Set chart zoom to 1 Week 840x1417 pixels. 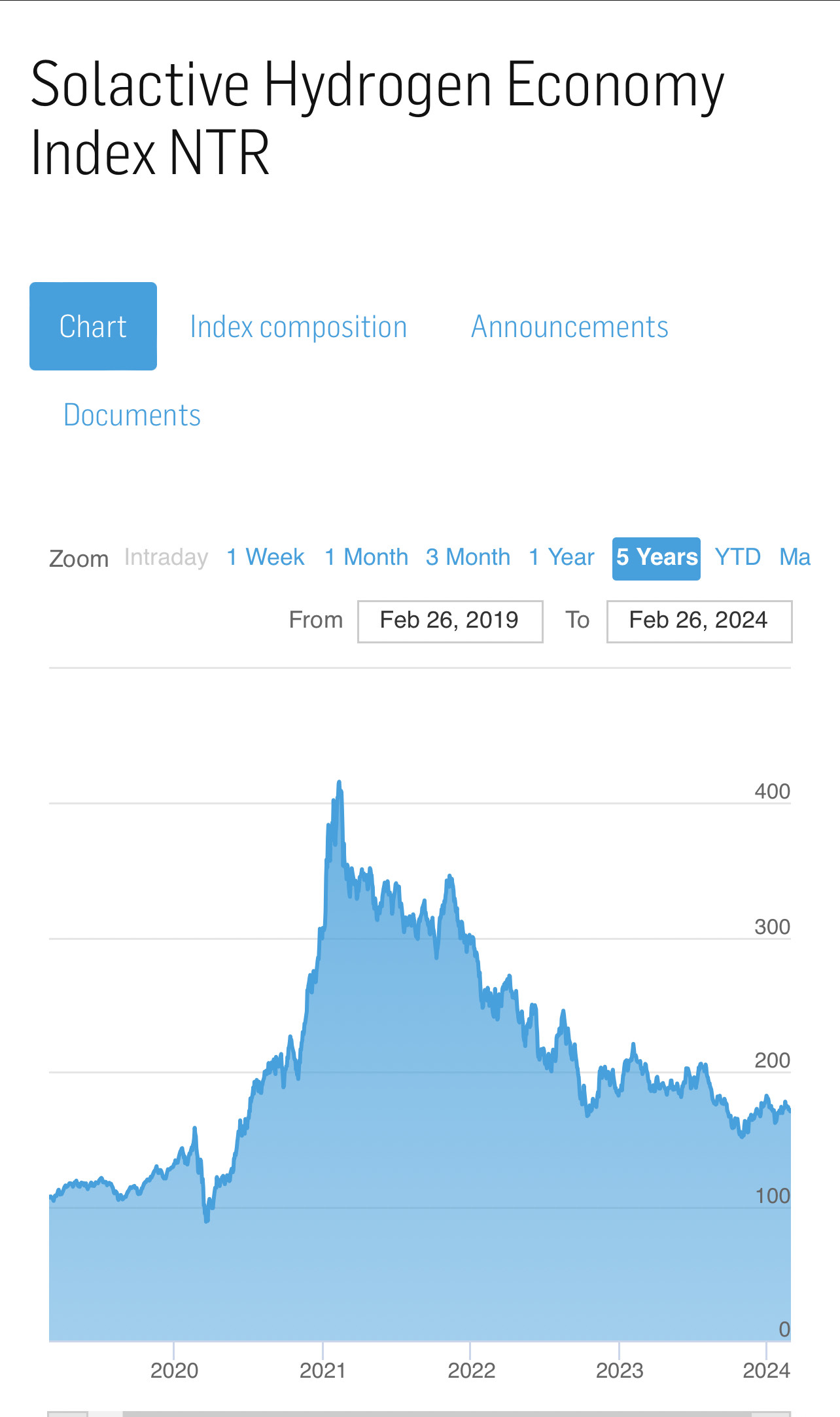coord(265,558)
